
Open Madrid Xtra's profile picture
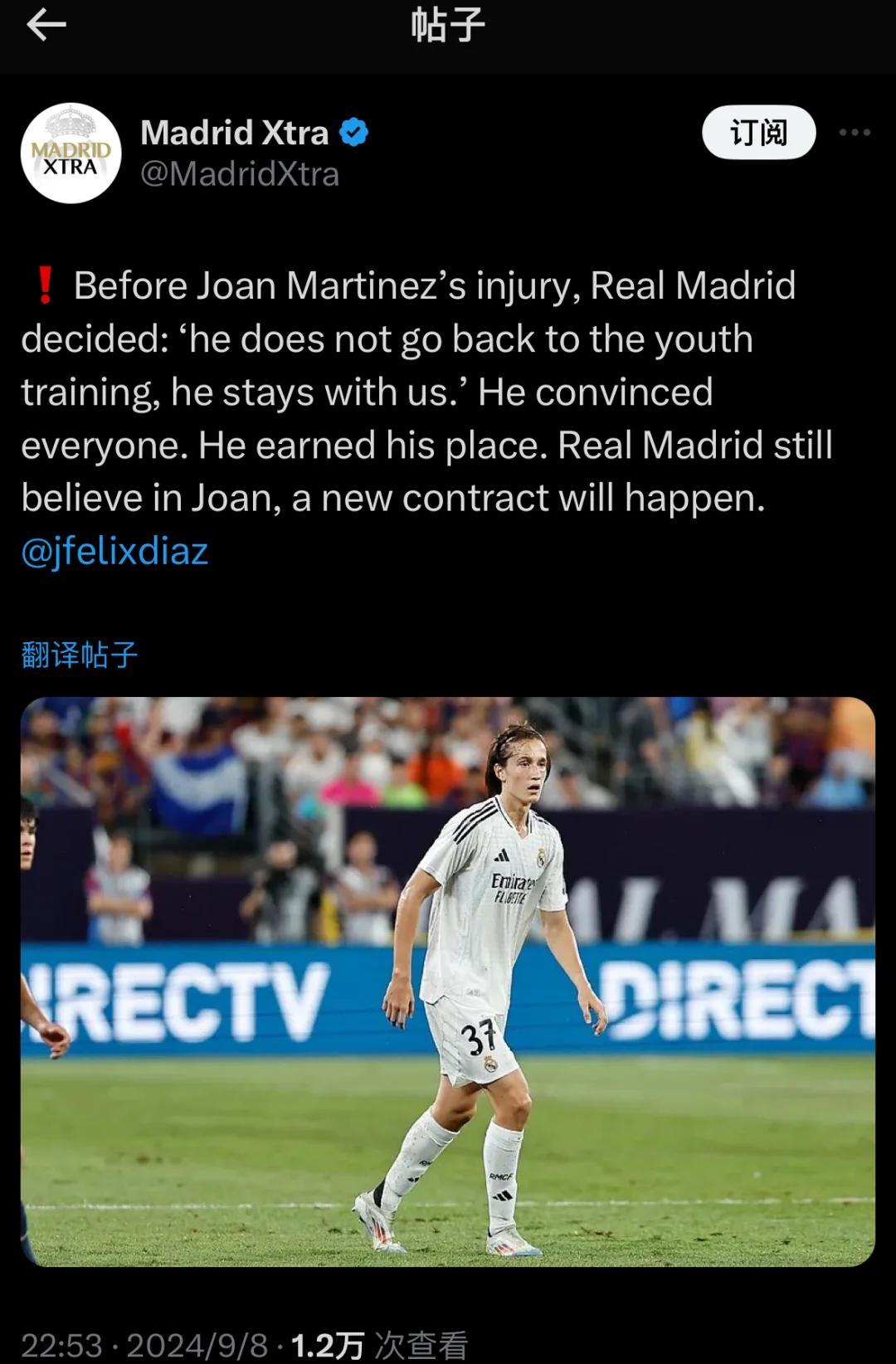(x=71, y=153)
